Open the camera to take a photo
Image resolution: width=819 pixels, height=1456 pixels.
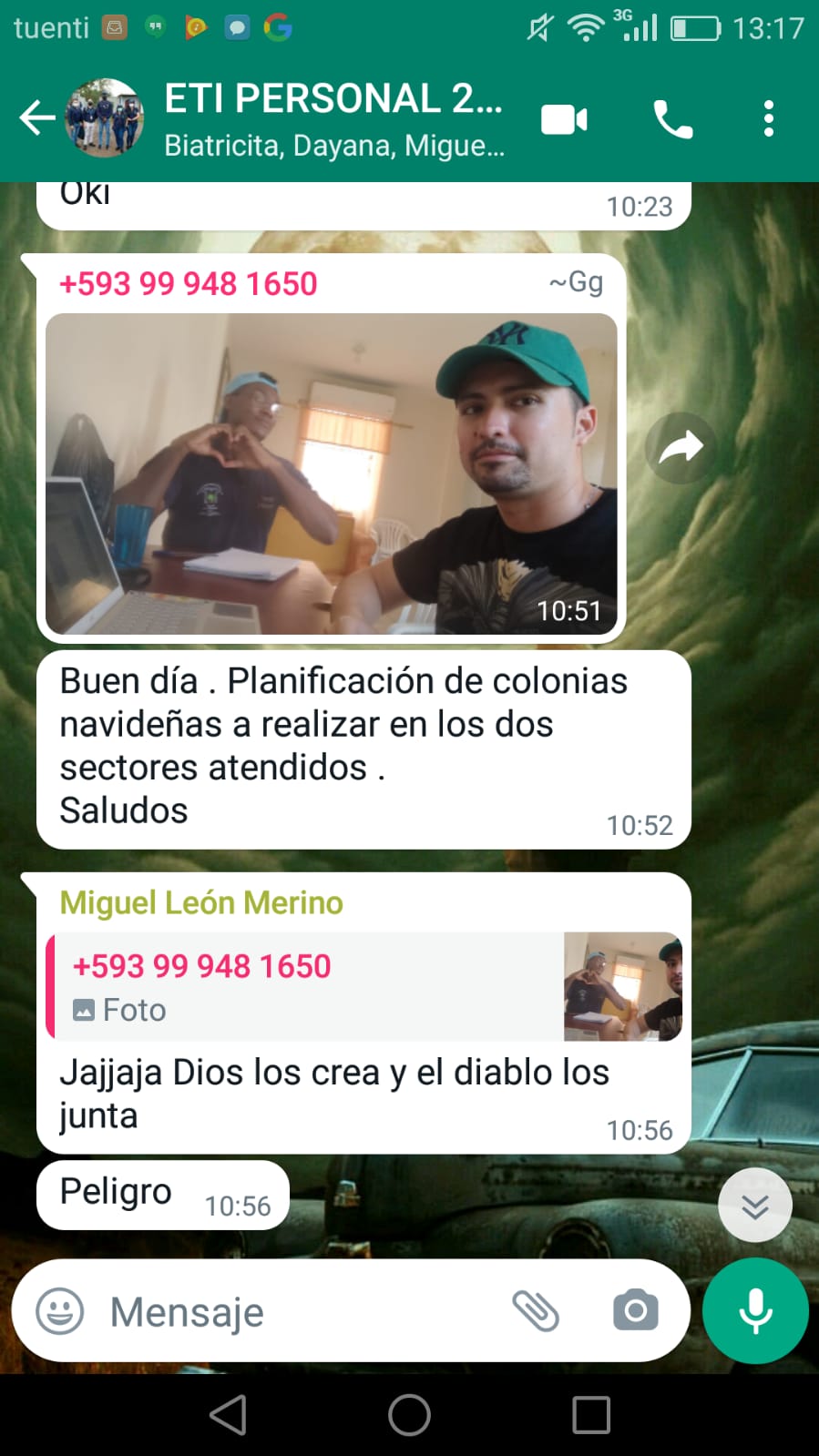point(635,1311)
